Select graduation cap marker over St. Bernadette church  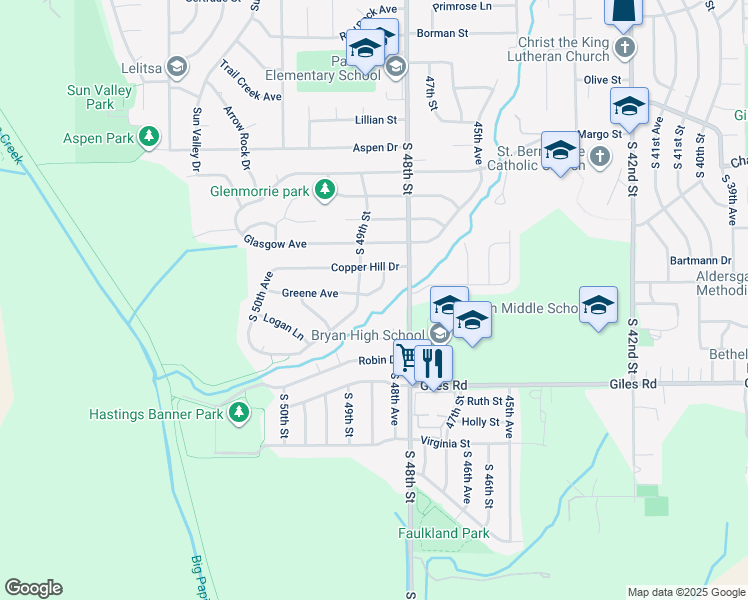point(561,152)
